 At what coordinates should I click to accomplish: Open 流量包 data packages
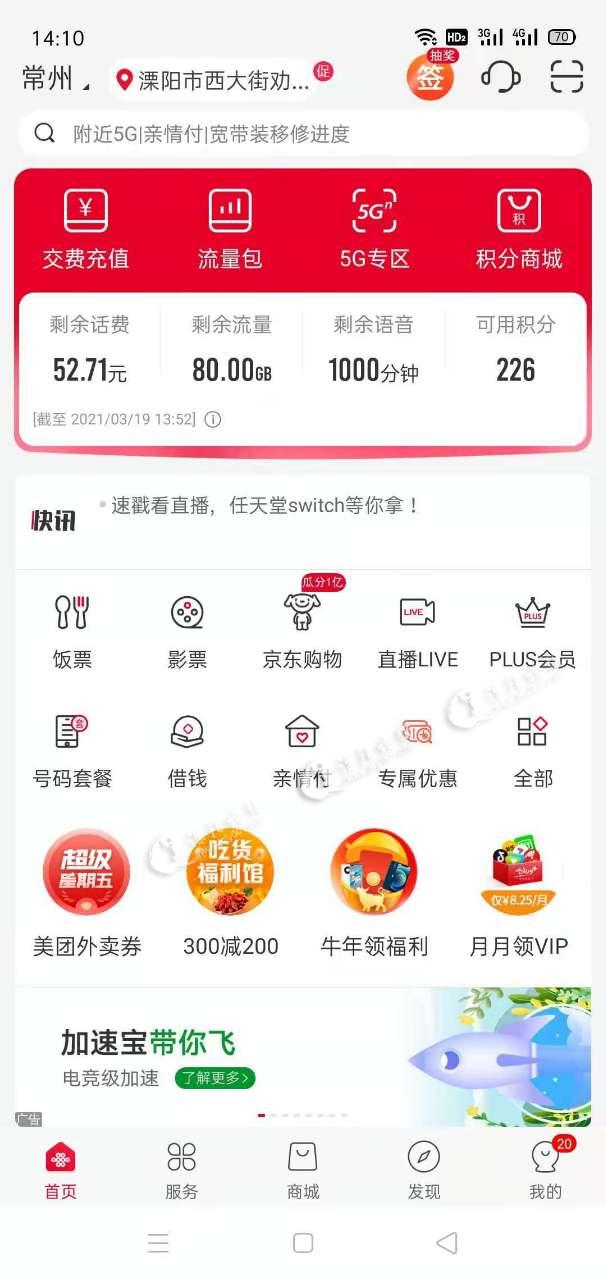[230, 229]
